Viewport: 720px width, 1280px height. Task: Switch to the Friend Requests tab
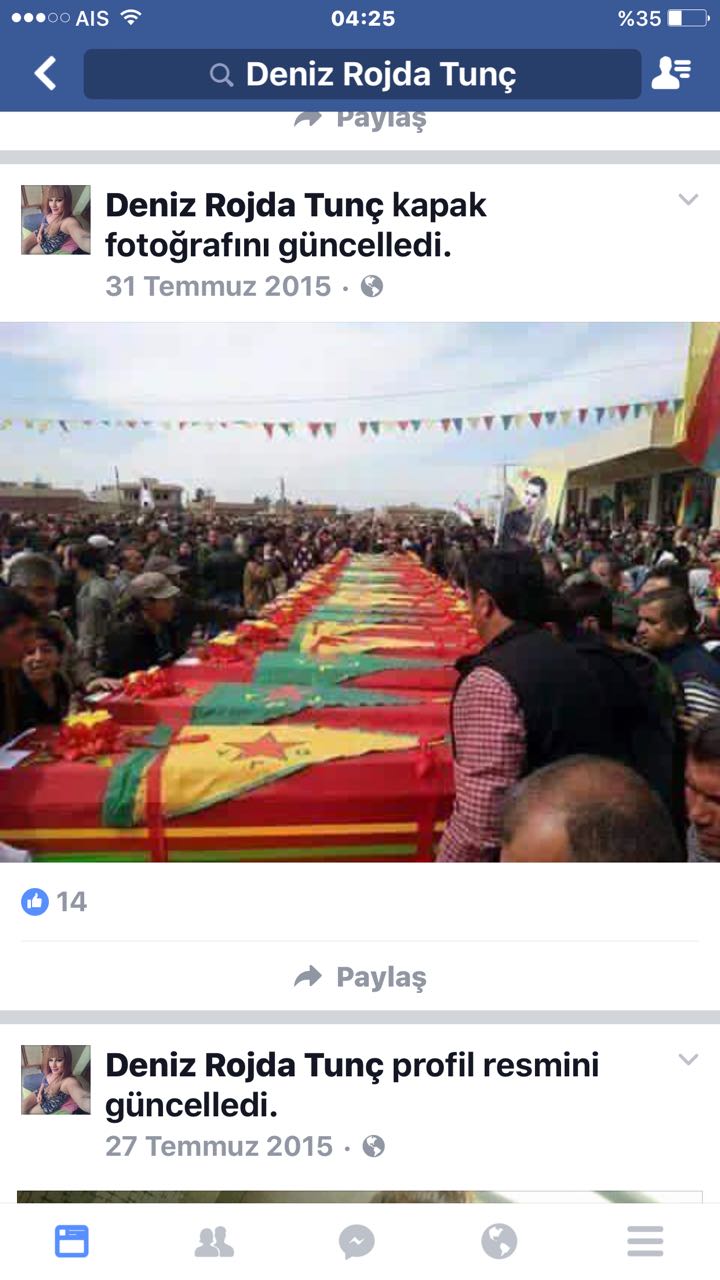click(214, 1242)
